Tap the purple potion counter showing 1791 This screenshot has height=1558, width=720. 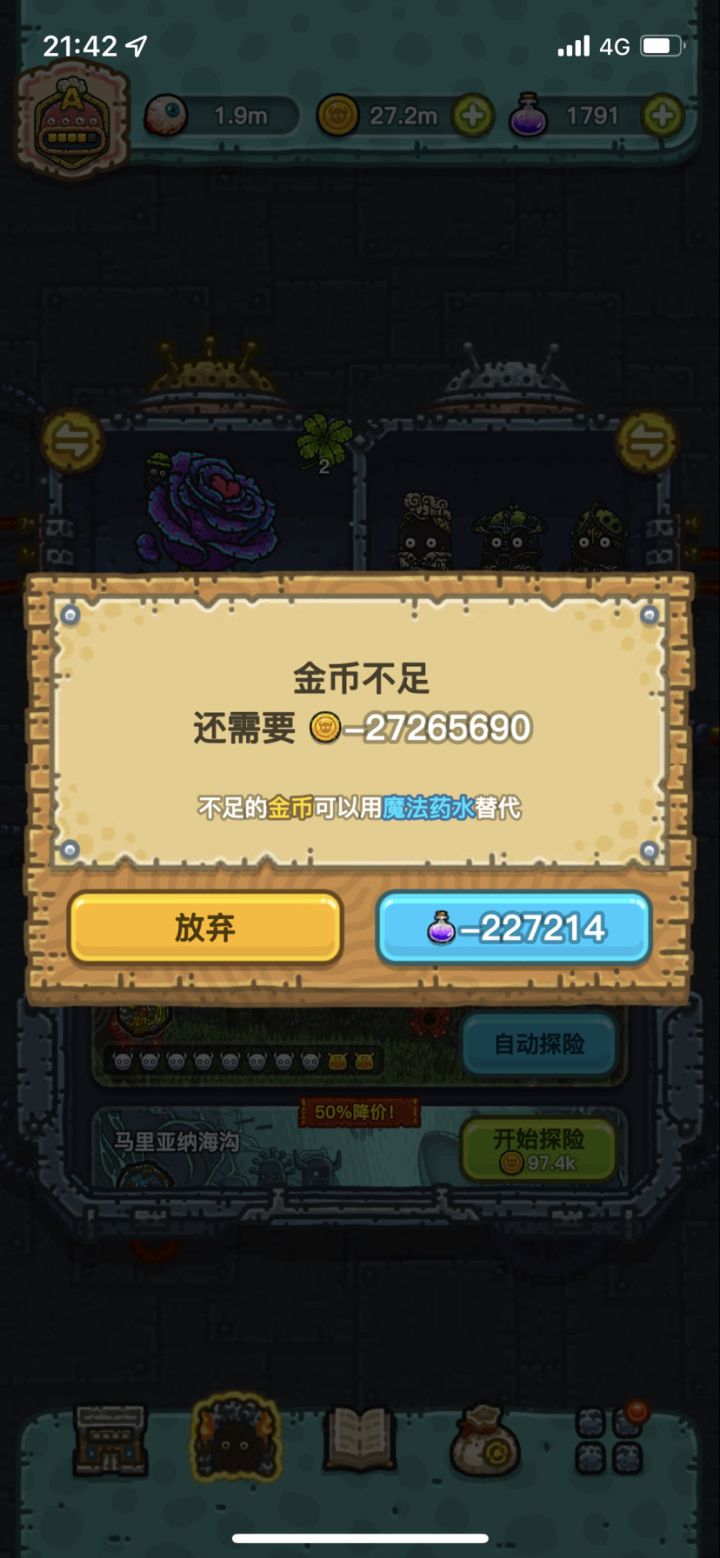click(x=580, y=116)
